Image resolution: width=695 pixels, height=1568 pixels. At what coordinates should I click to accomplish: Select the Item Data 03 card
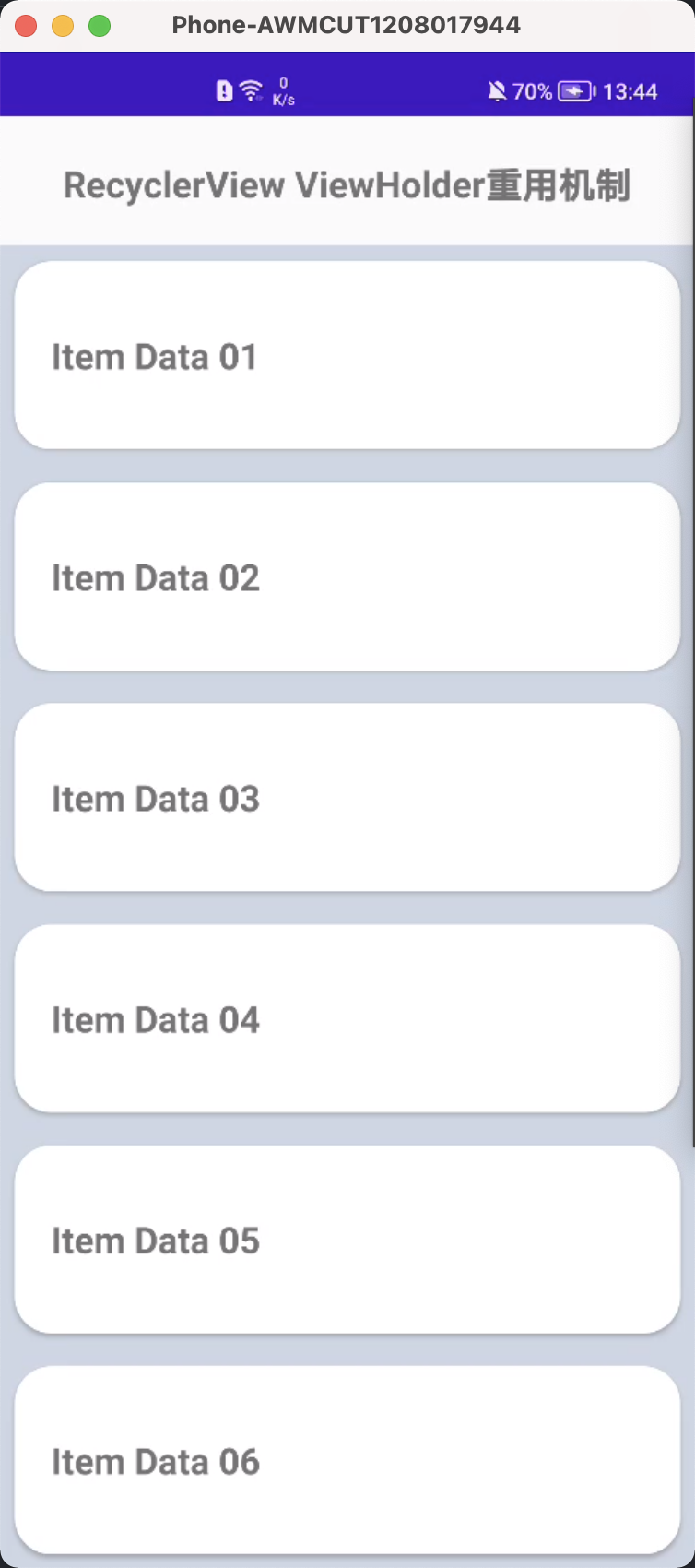(x=347, y=797)
